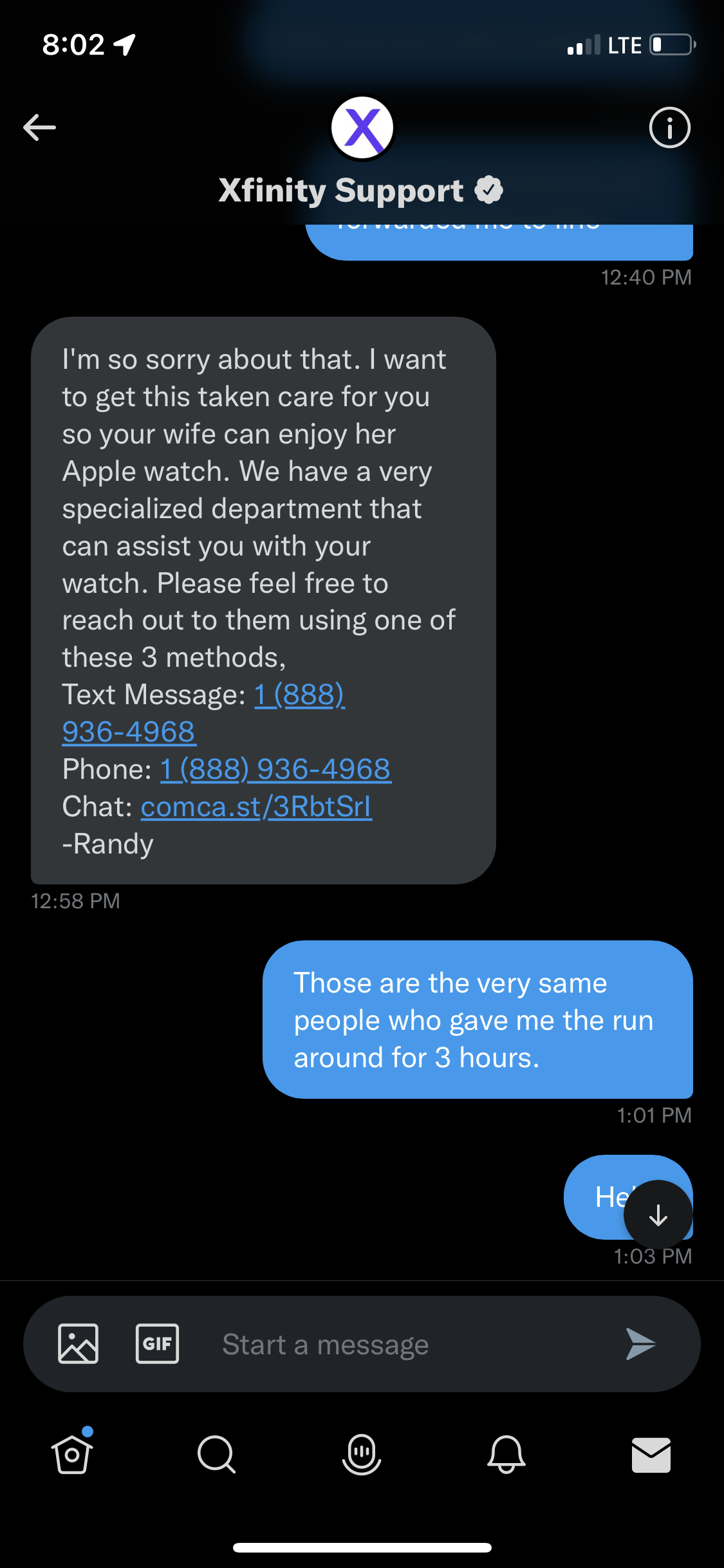Switch to the Home tab
The height and width of the screenshot is (1568, 724).
click(x=72, y=1455)
